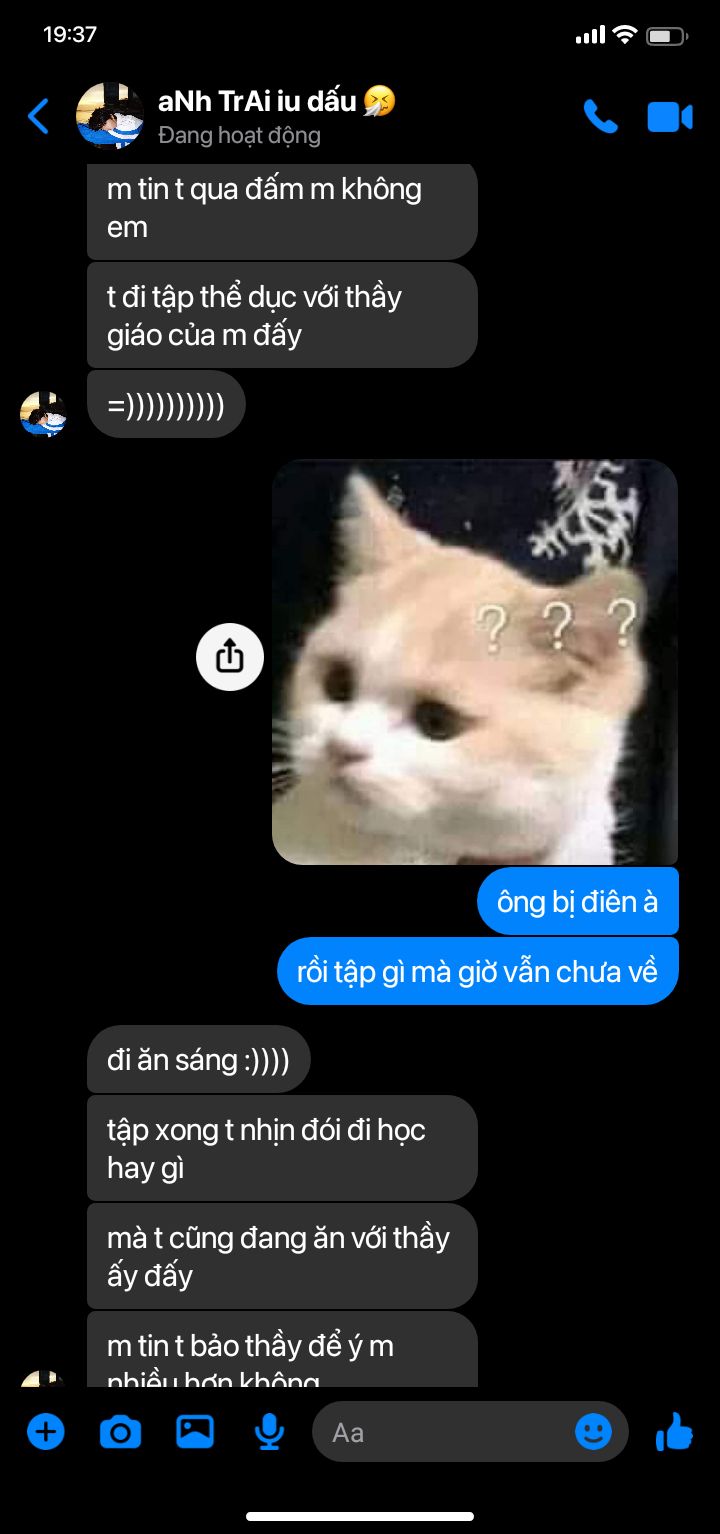Tap the Aa message input field
Viewport: 720px width, 1534px height.
[x=470, y=1433]
